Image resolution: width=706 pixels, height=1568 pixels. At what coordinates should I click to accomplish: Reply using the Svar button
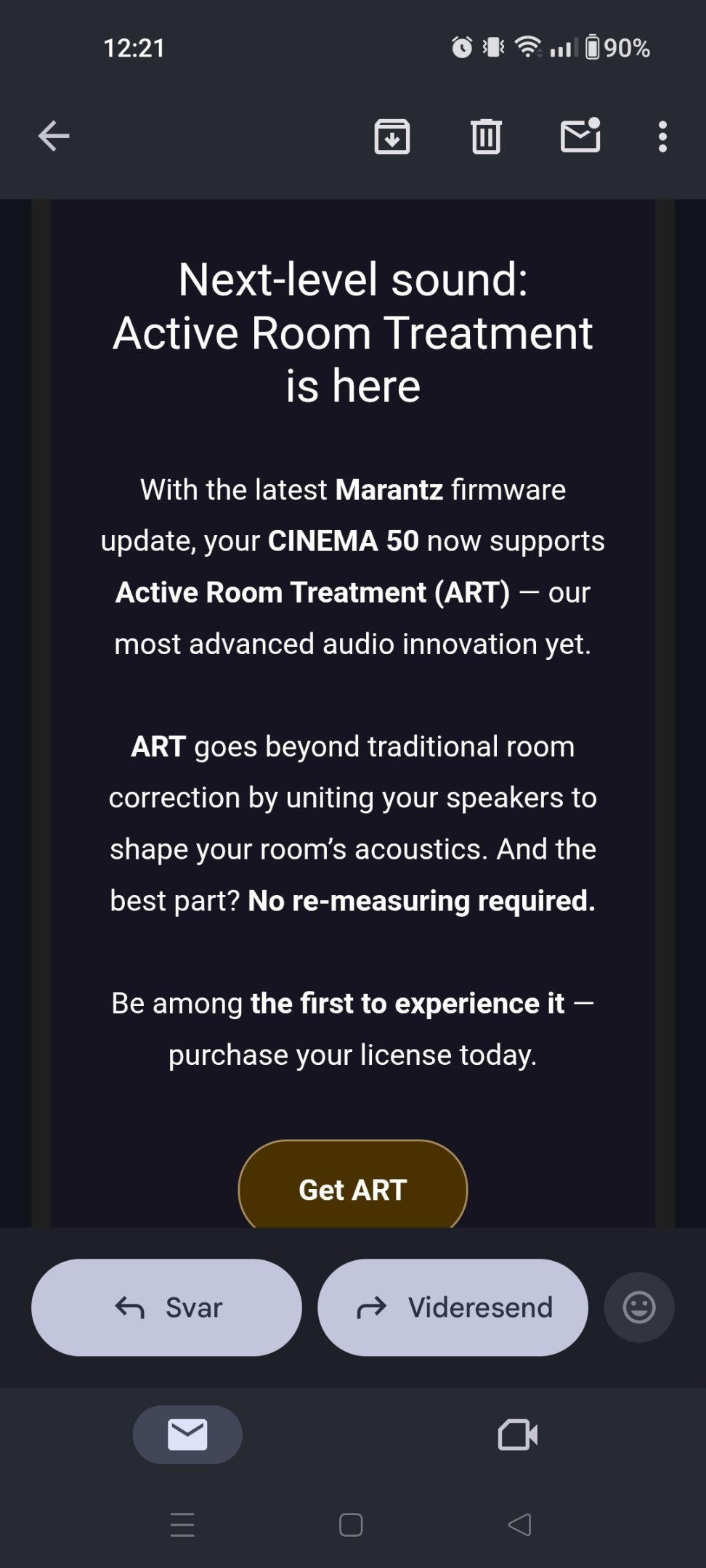166,1307
